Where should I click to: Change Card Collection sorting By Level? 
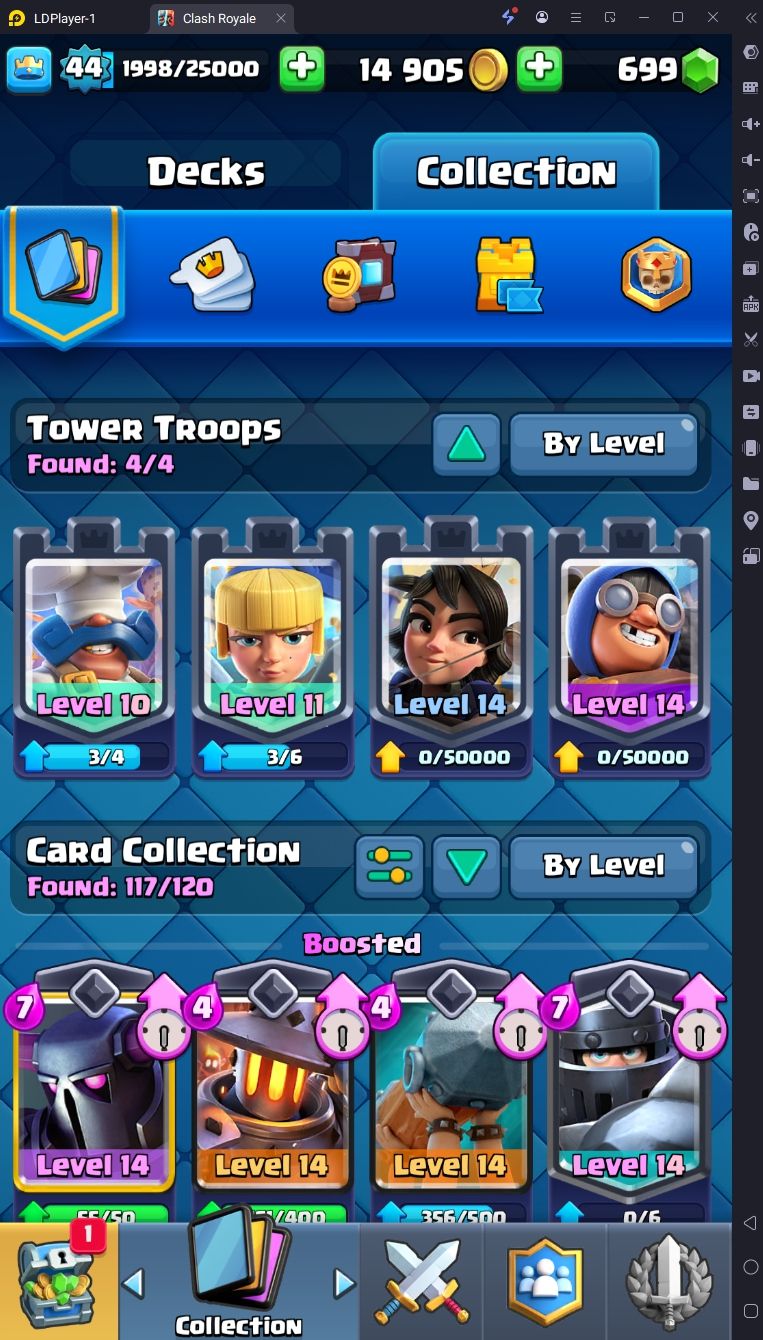[x=604, y=866]
